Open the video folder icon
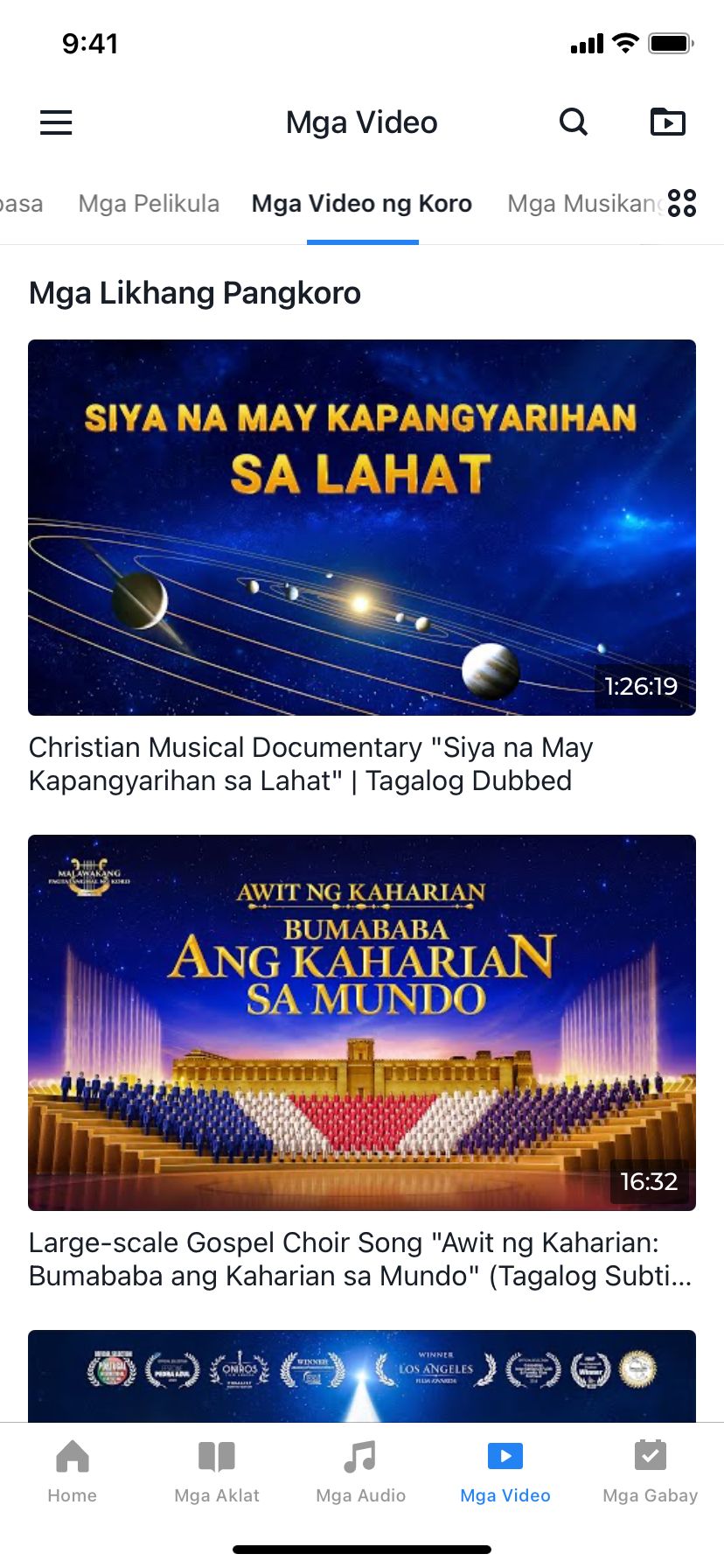Viewport: 724px width, 1568px height. 668,122
